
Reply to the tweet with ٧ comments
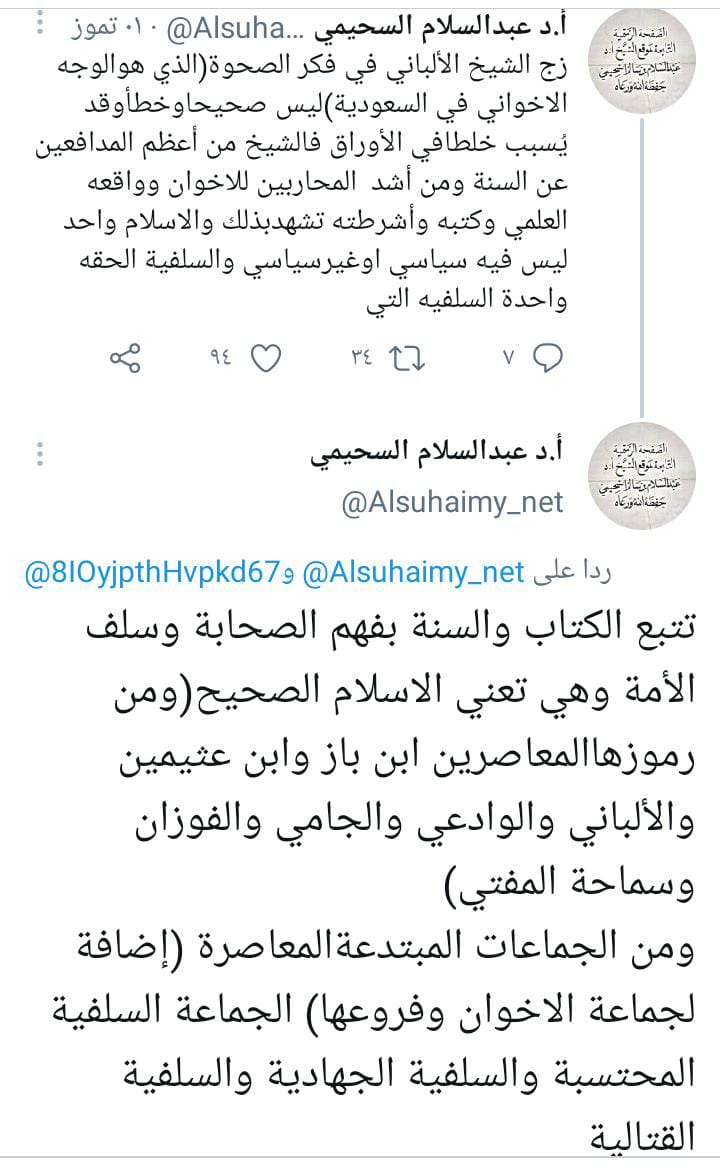(547, 358)
